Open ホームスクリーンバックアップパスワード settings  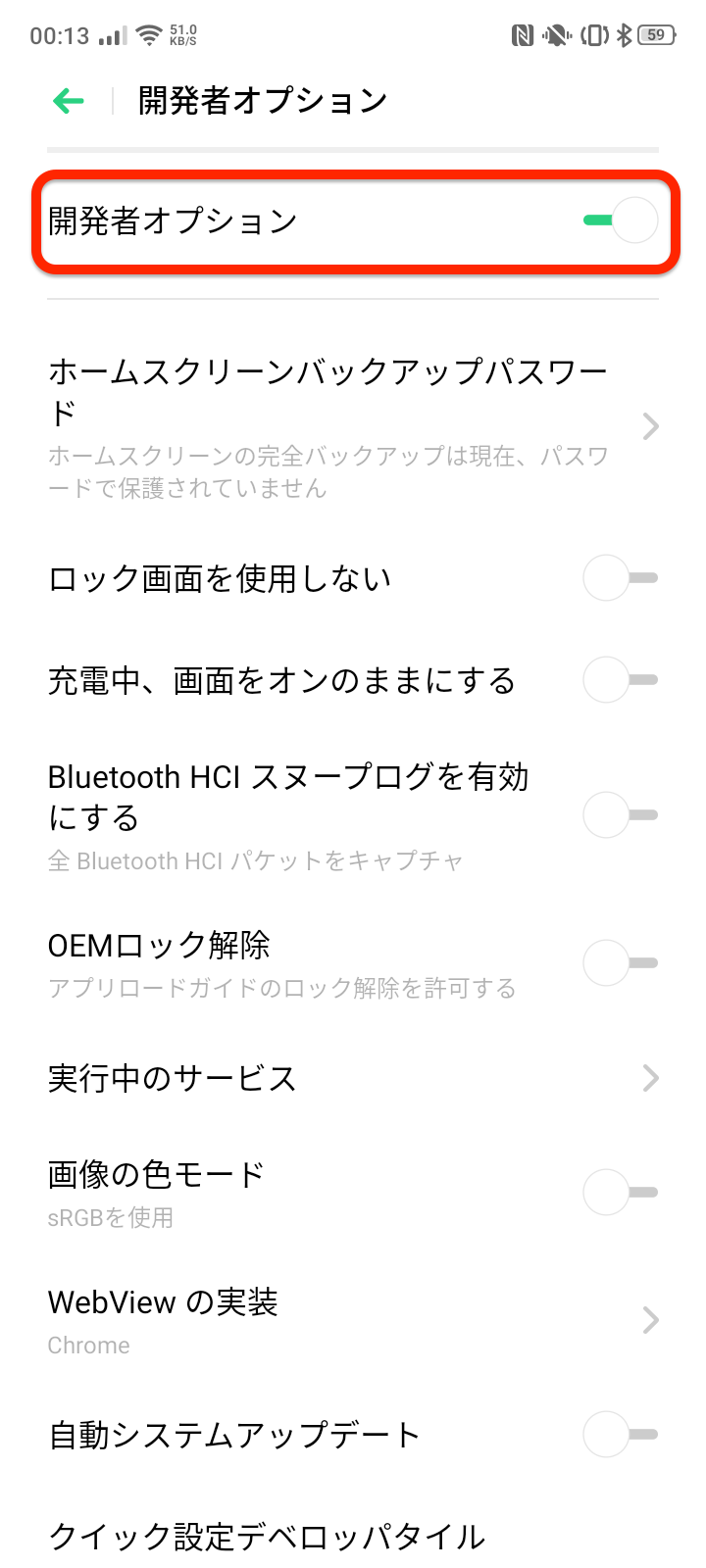[353, 426]
